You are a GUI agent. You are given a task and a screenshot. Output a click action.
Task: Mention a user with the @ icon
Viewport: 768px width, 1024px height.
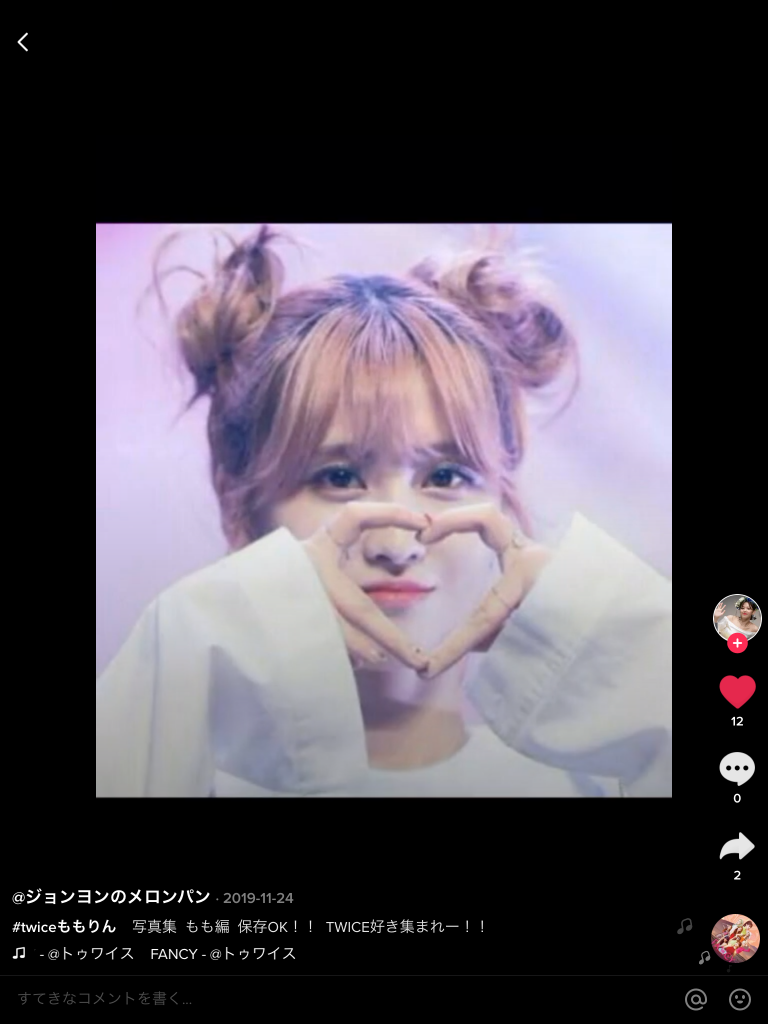coord(696,999)
